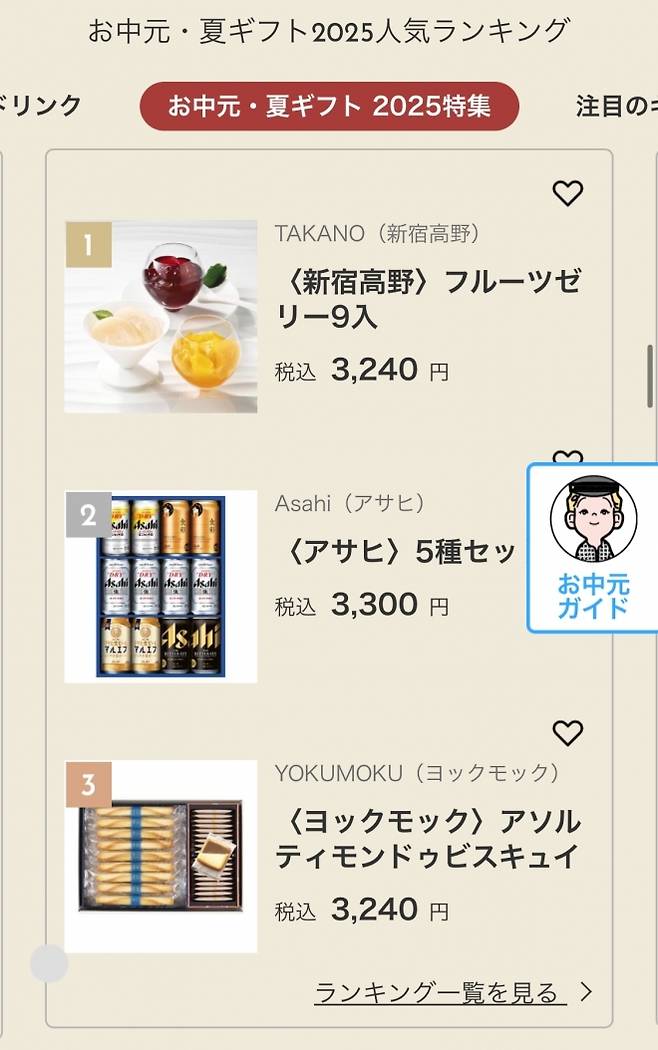
Task: Switch to the ドリンク tab
Action: (40, 106)
